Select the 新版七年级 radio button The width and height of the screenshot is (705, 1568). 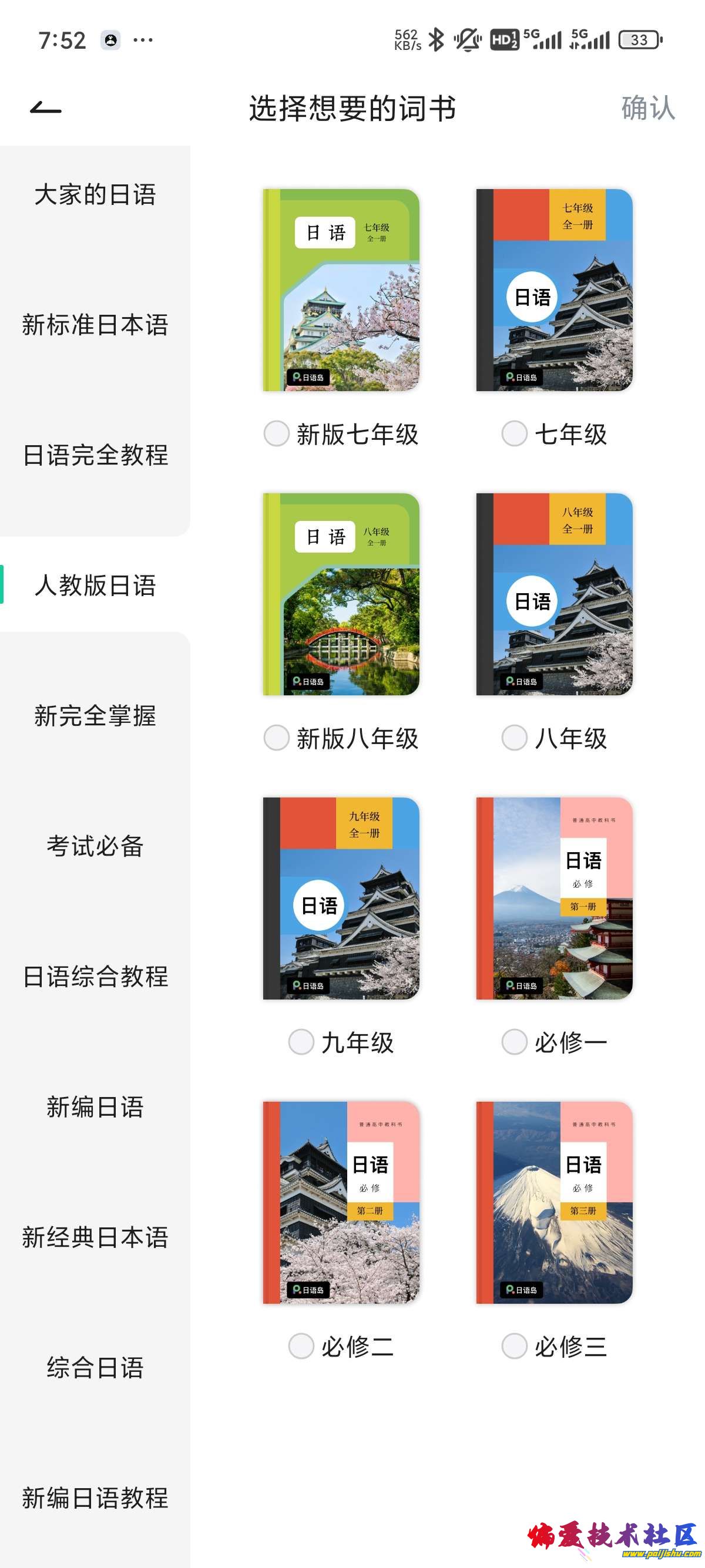tap(276, 433)
